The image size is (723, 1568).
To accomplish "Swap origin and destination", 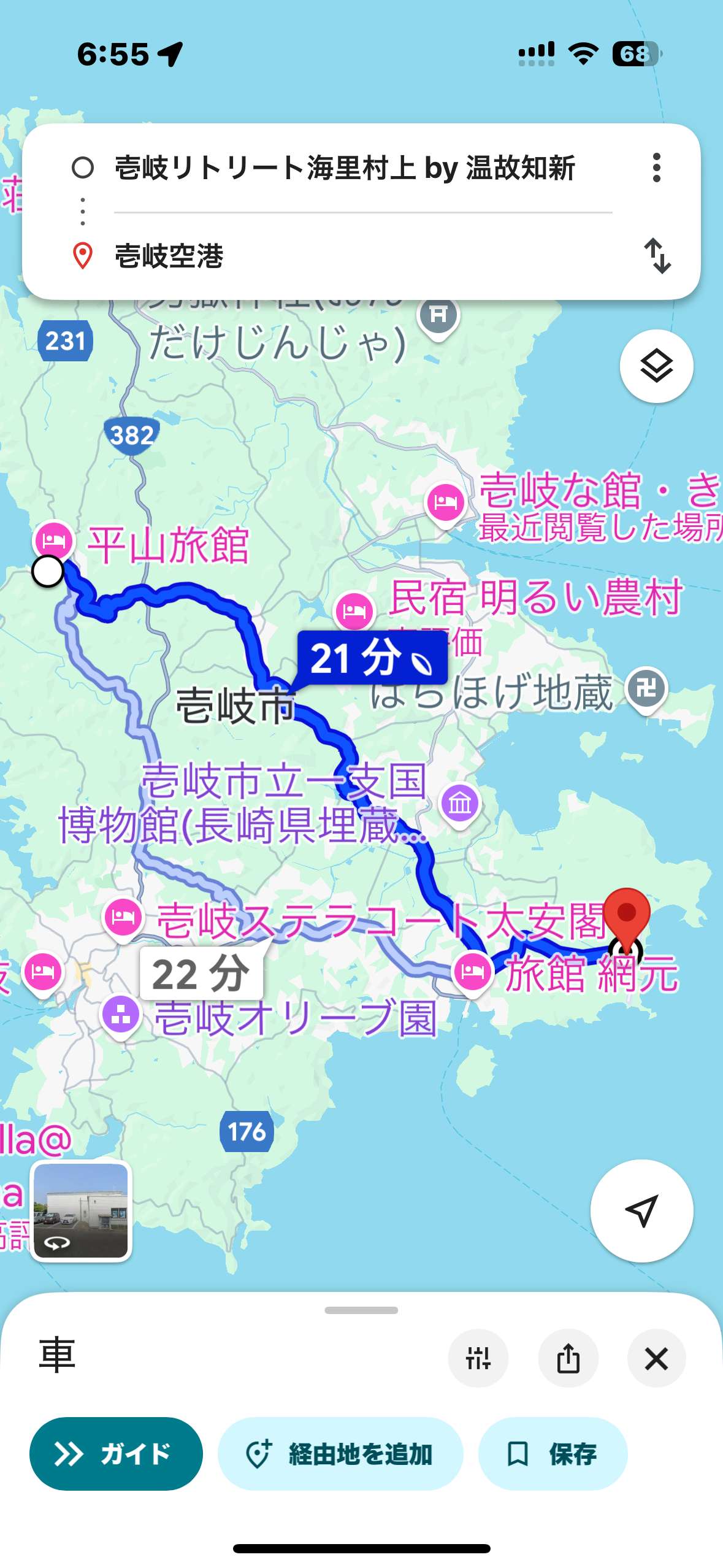I will (657, 255).
